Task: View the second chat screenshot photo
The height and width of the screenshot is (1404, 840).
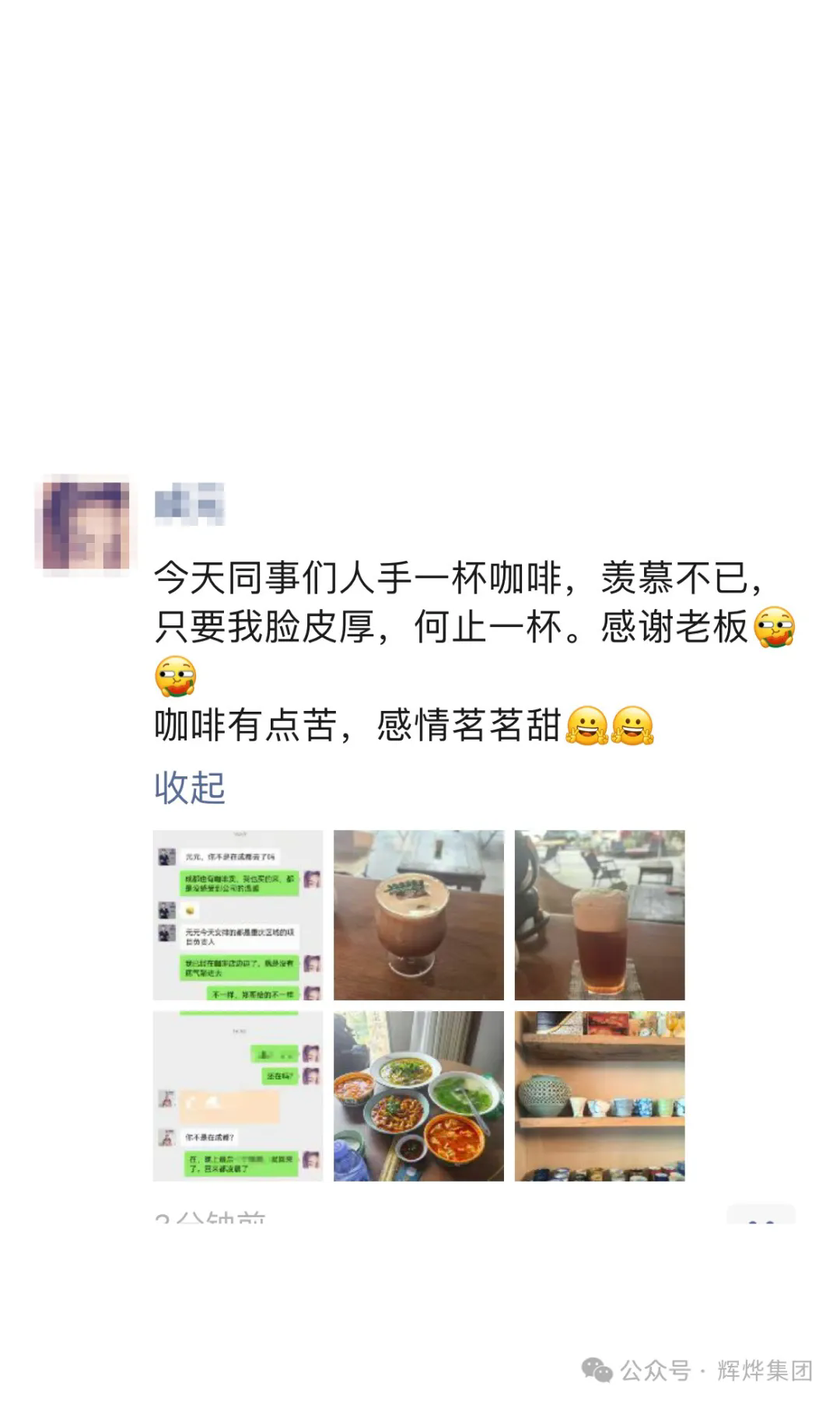Action: [x=237, y=1096]
